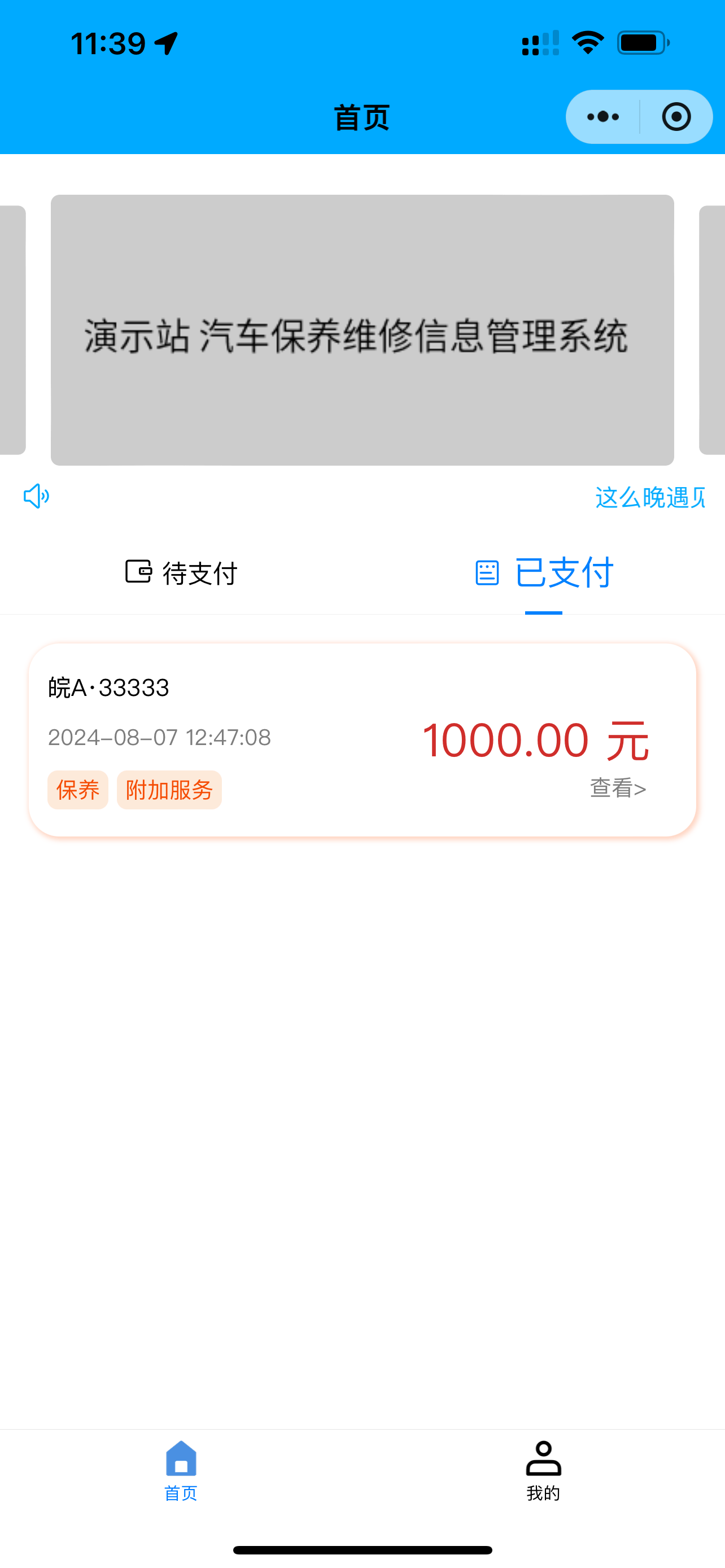Open the order card for 皖A·33333
This screenshot has width=725, height=1568.
362,739
